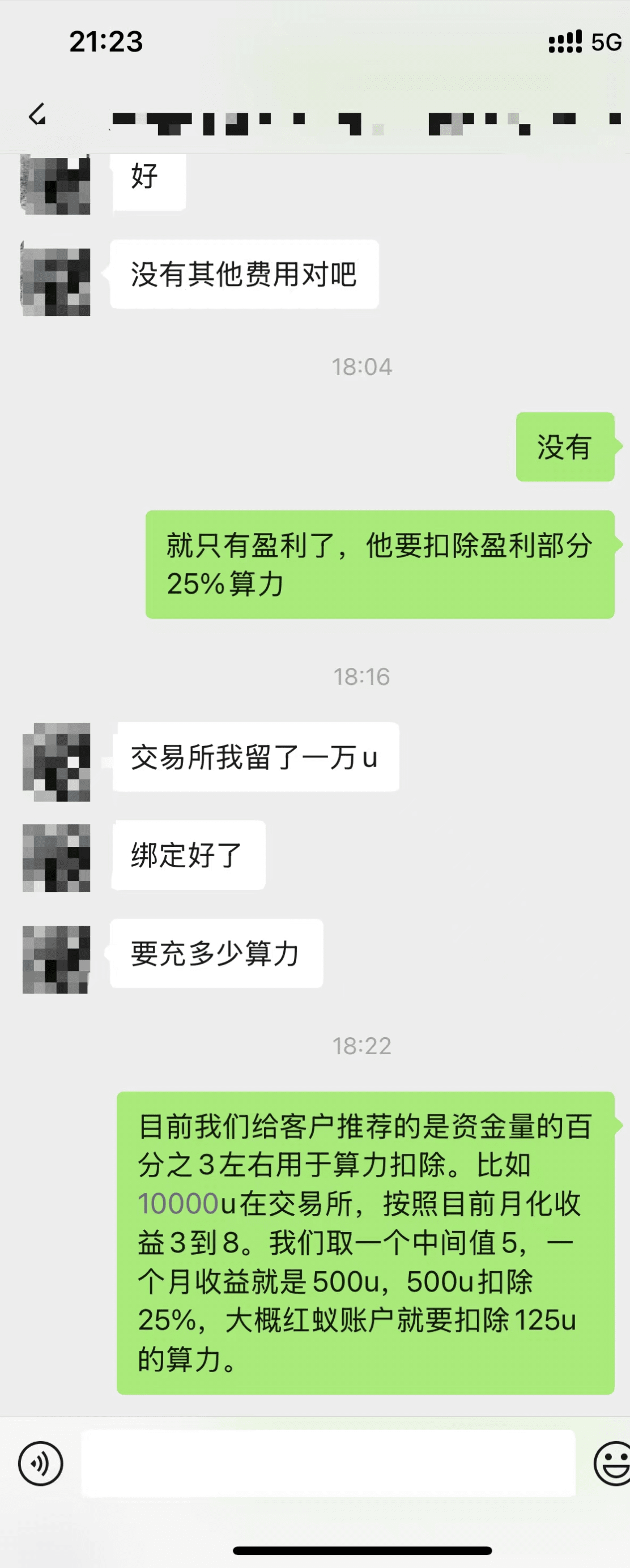Focus the message text input box
Screen dimensions: 630x1568
[328, 1463]
